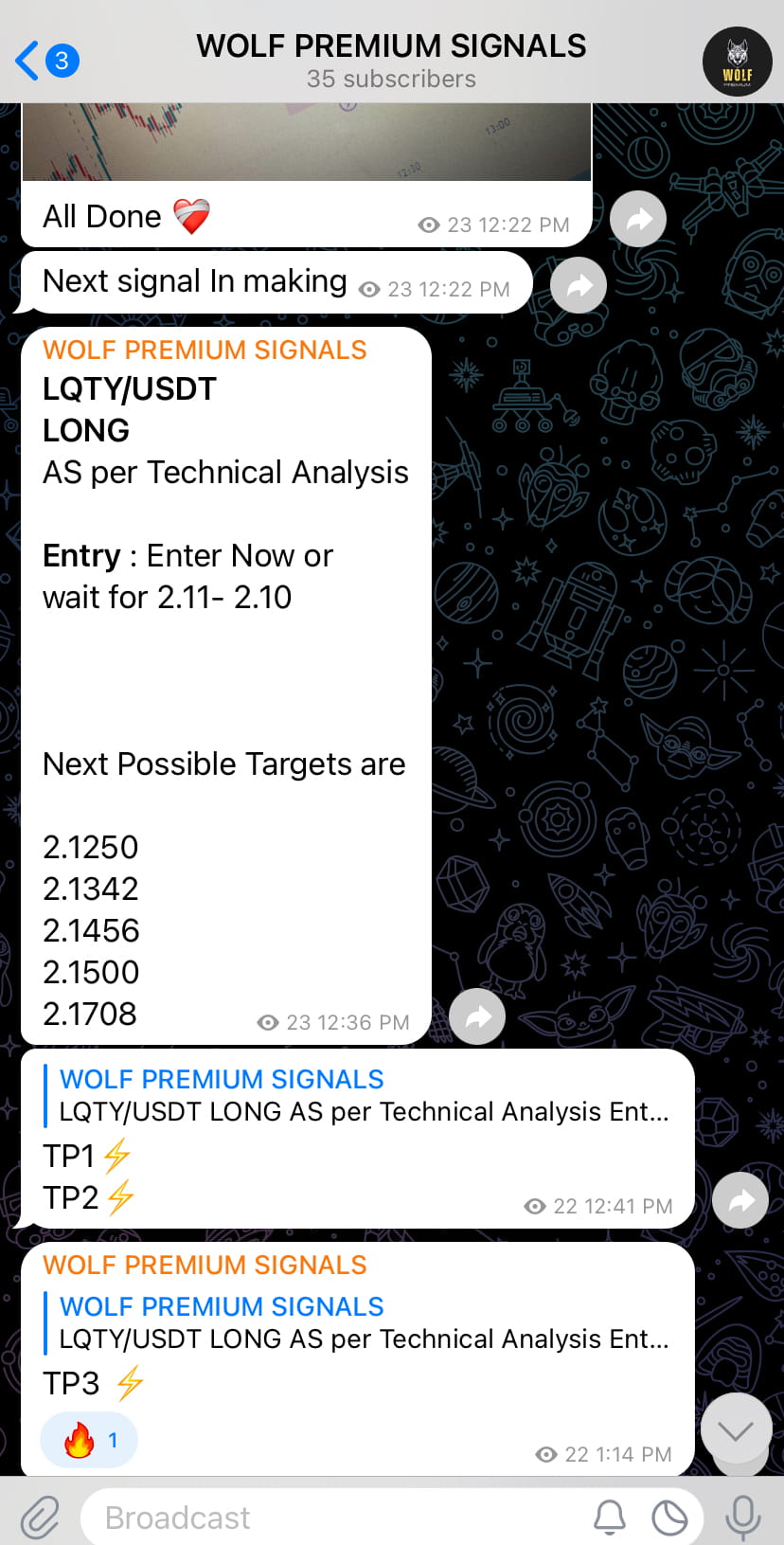The image size is (784, 1545).
Task: Tap the scroll-down chevron to jump to latest
Action: click(737, 1432)
